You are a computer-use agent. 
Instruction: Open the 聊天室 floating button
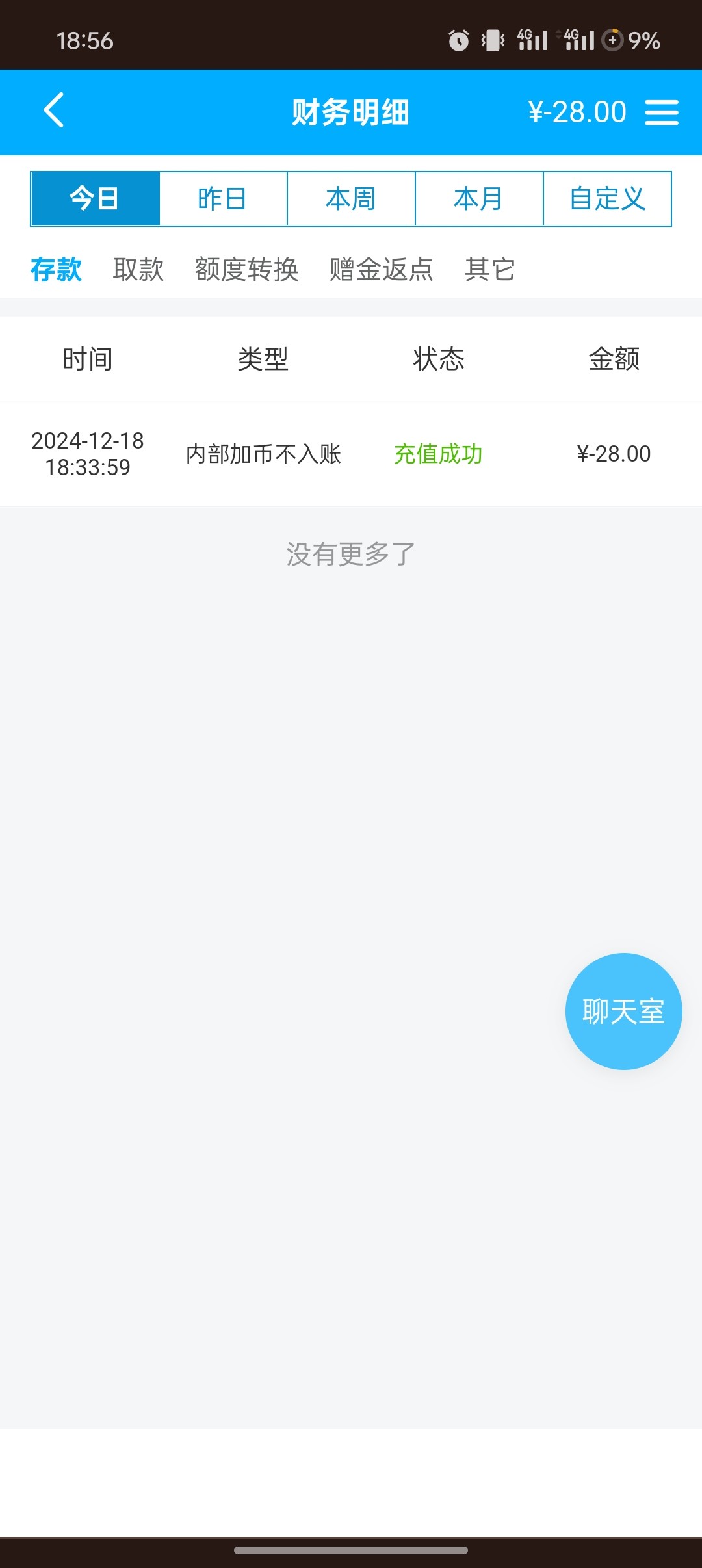(x=624, y=1012)
